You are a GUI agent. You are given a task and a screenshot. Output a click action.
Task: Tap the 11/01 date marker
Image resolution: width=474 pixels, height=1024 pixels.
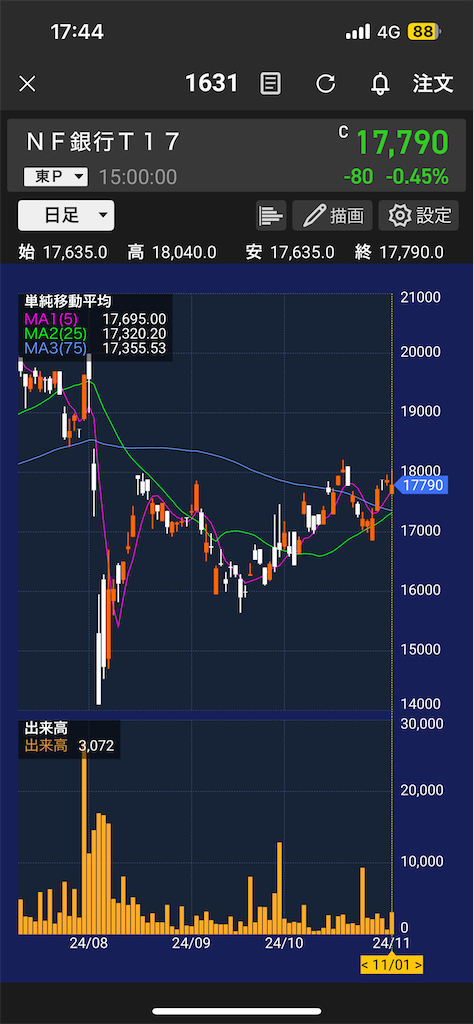coord(392,965)
